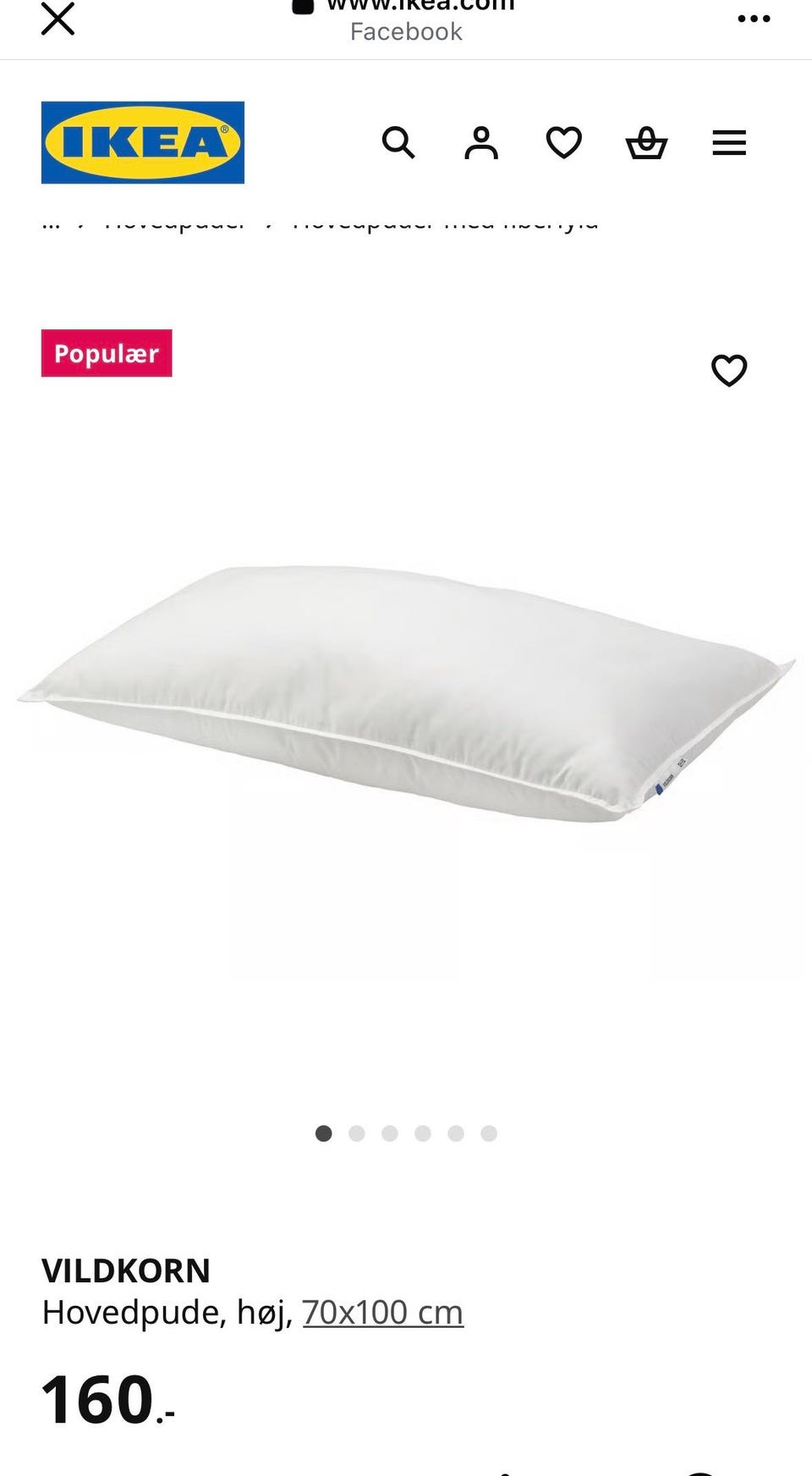This screenshot has width=812, height=1476.
Task: Open the account profile icon
Action: (x=481, y=142)
